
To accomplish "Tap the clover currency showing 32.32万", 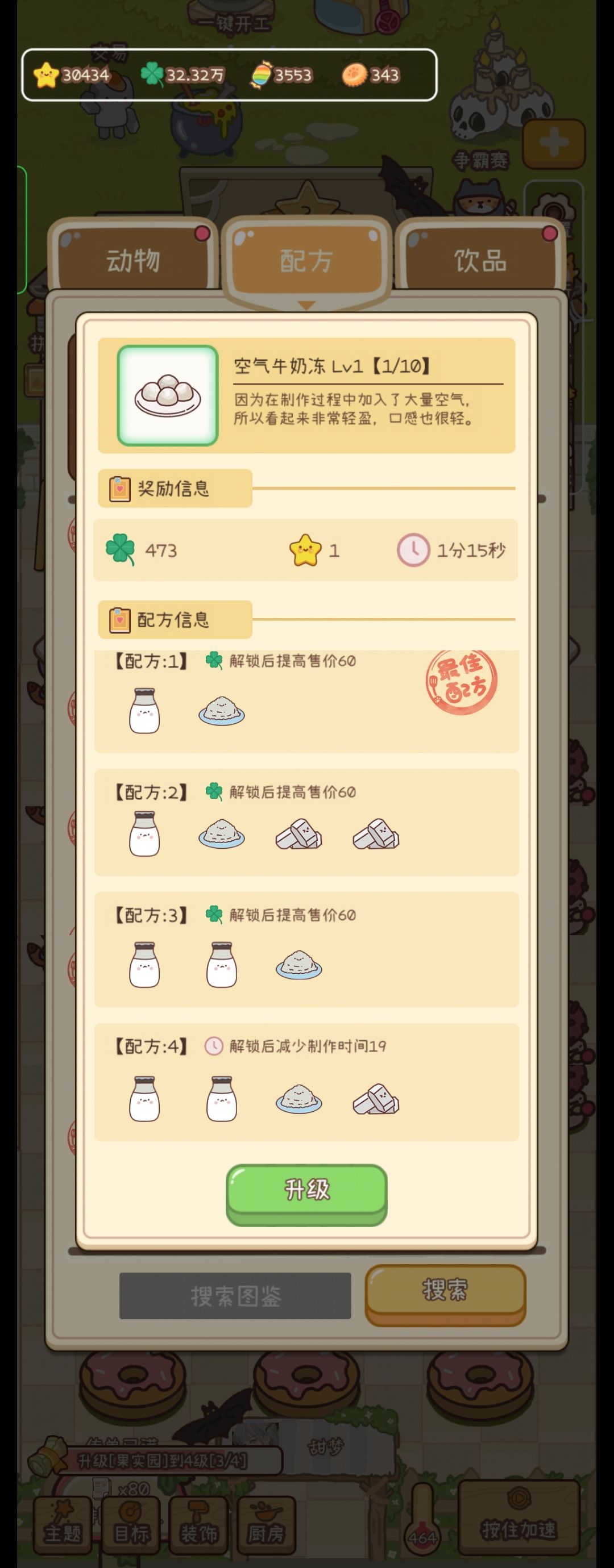I will tap(153, 75).
